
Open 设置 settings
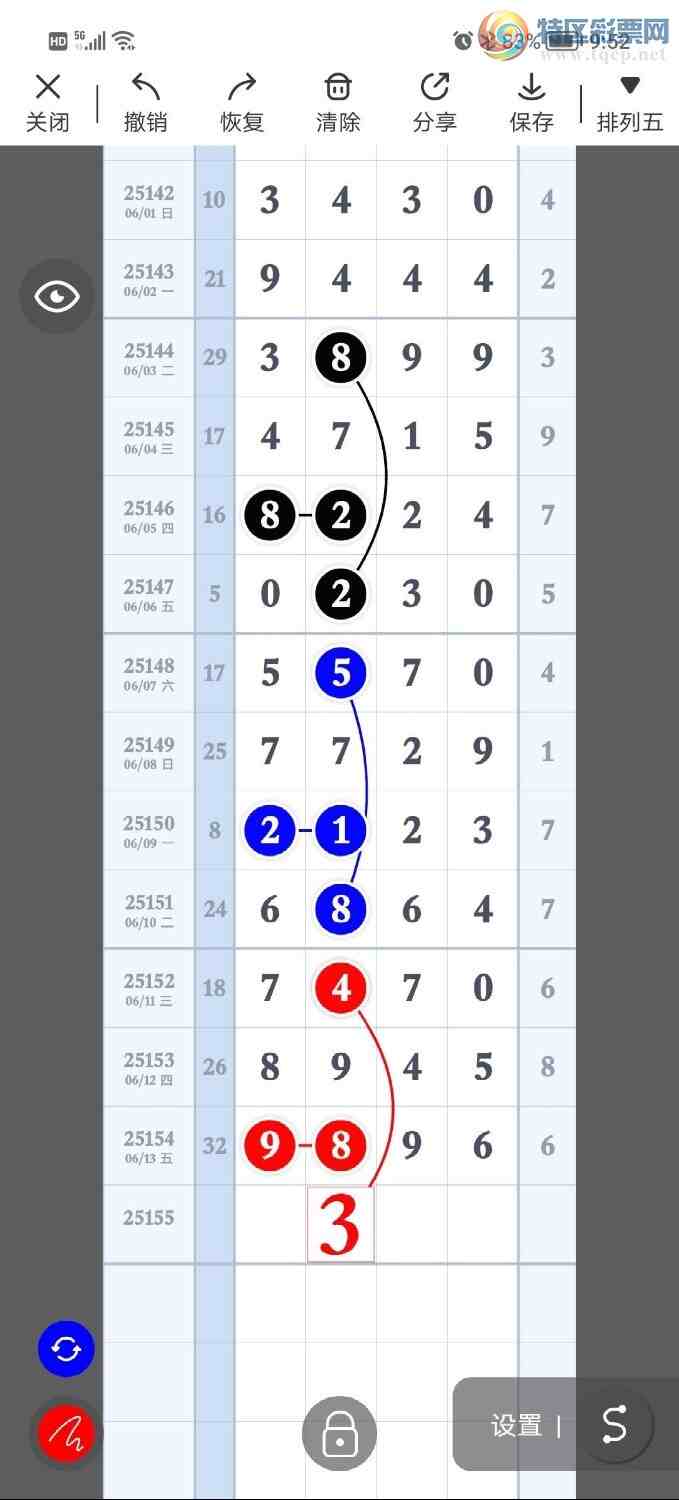(516, 1425)
